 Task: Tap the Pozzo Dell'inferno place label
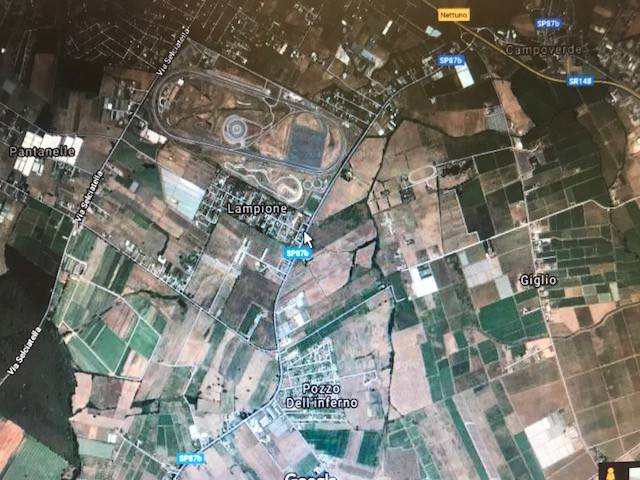click(313, 394)
